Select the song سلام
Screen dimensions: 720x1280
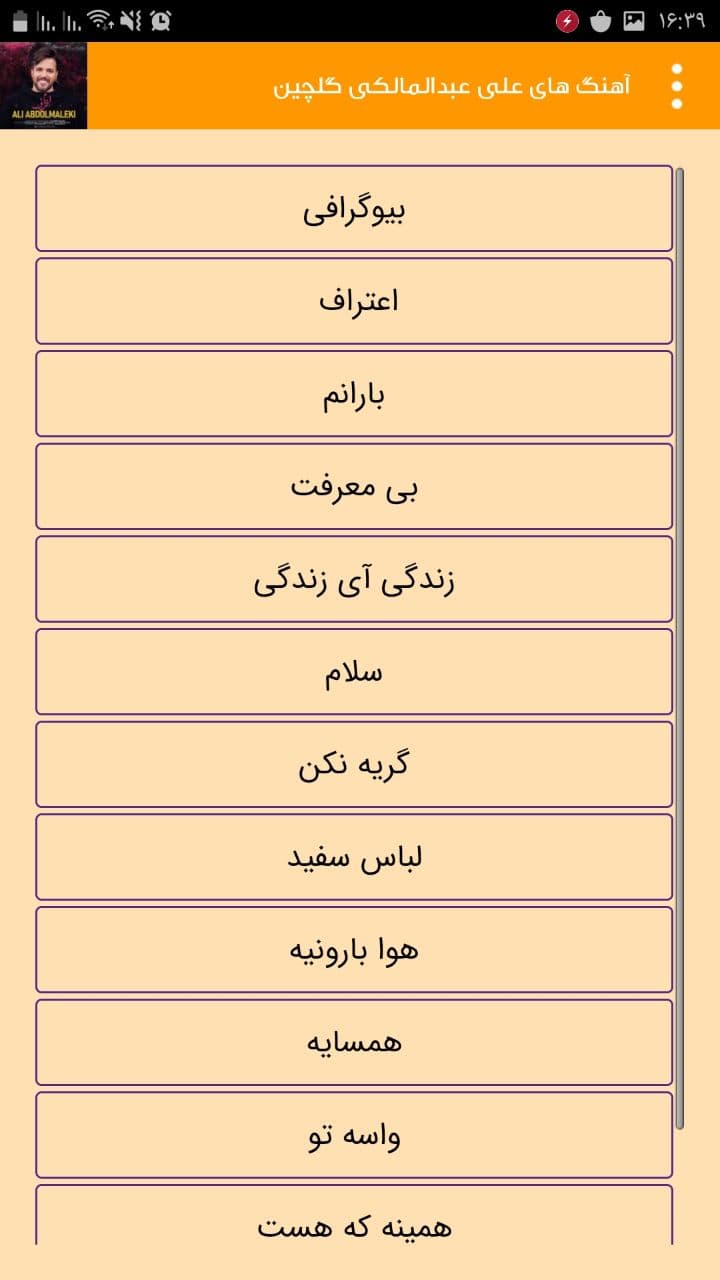coord(354,671)
